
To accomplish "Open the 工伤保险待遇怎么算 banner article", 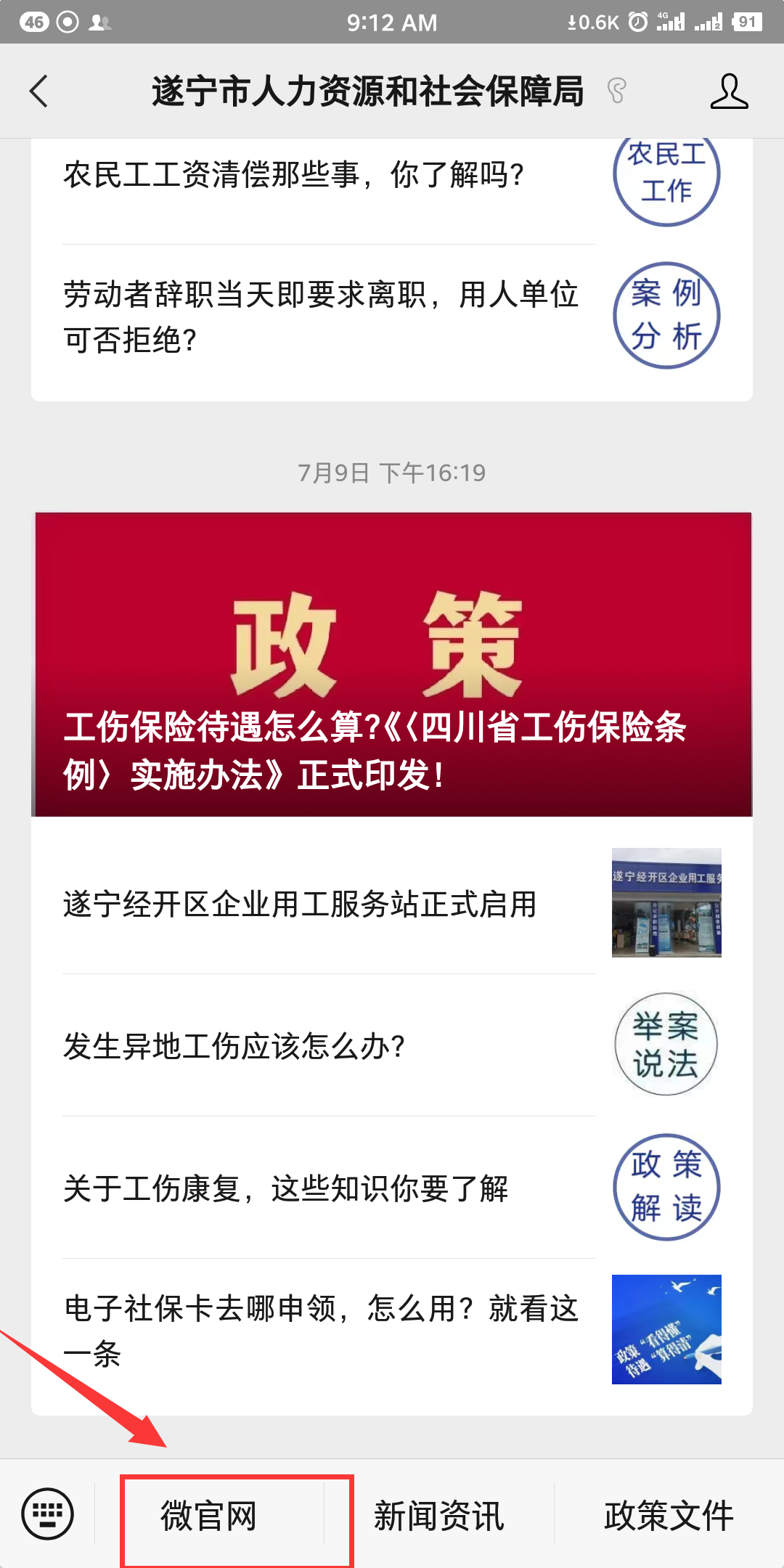I will pyautogui.click(x=392, y=665).
